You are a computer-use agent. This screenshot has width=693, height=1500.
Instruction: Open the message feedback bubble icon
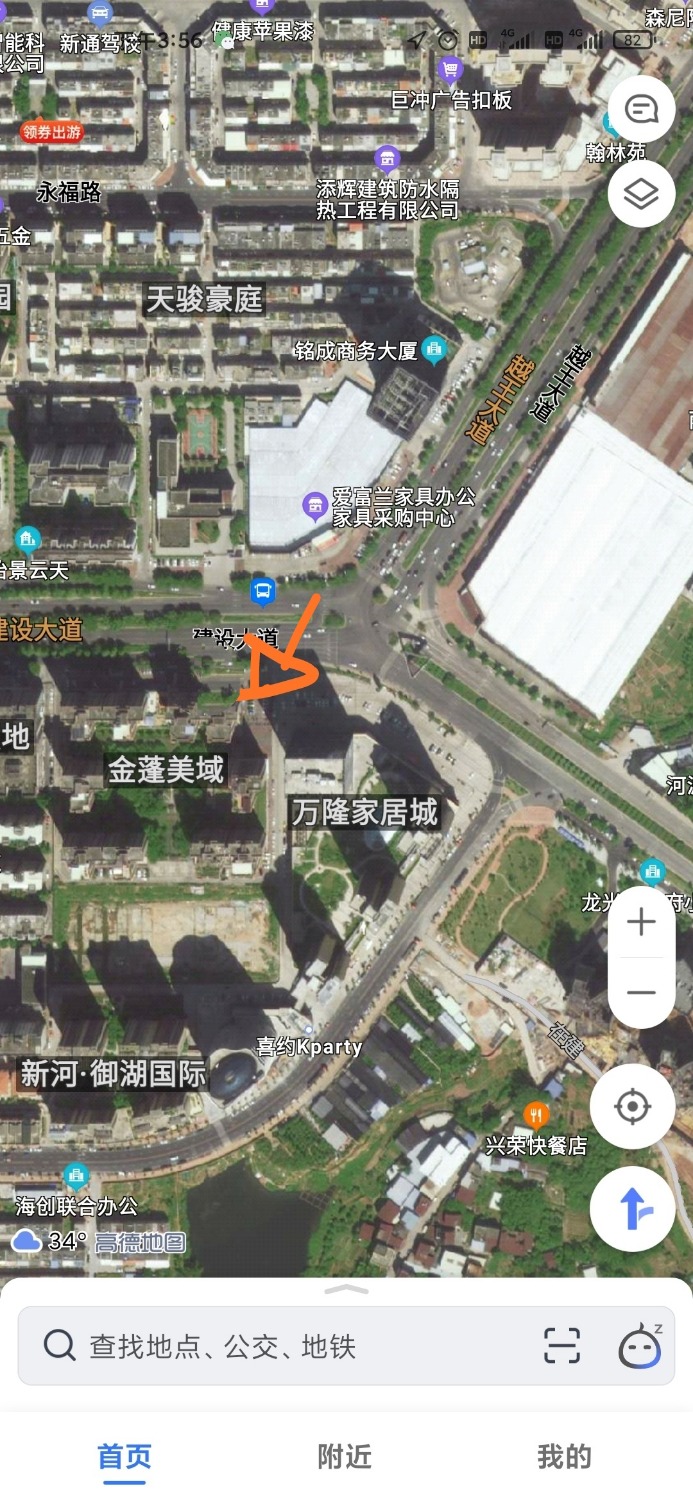641,109
